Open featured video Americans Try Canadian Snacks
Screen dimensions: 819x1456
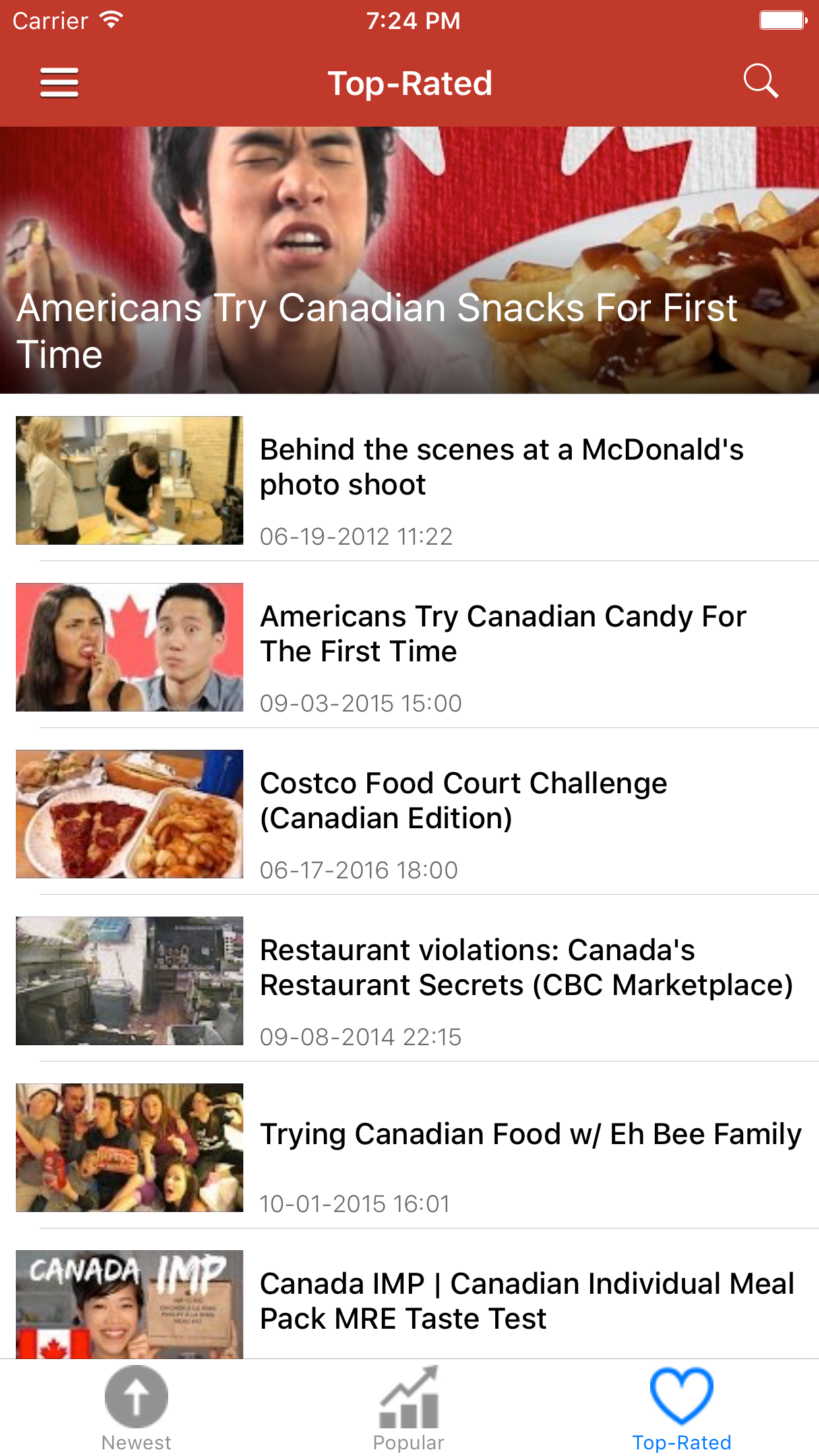[409, 260]
